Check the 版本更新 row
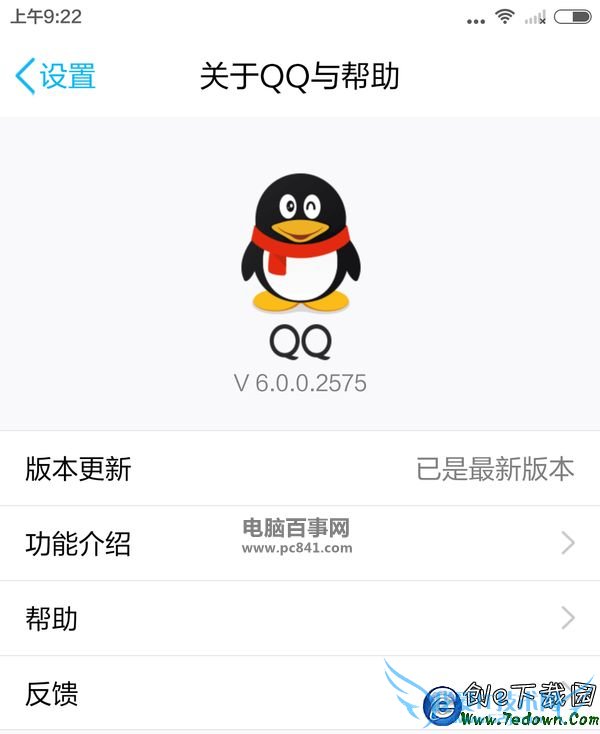600x734 pixels. (300, 469)
